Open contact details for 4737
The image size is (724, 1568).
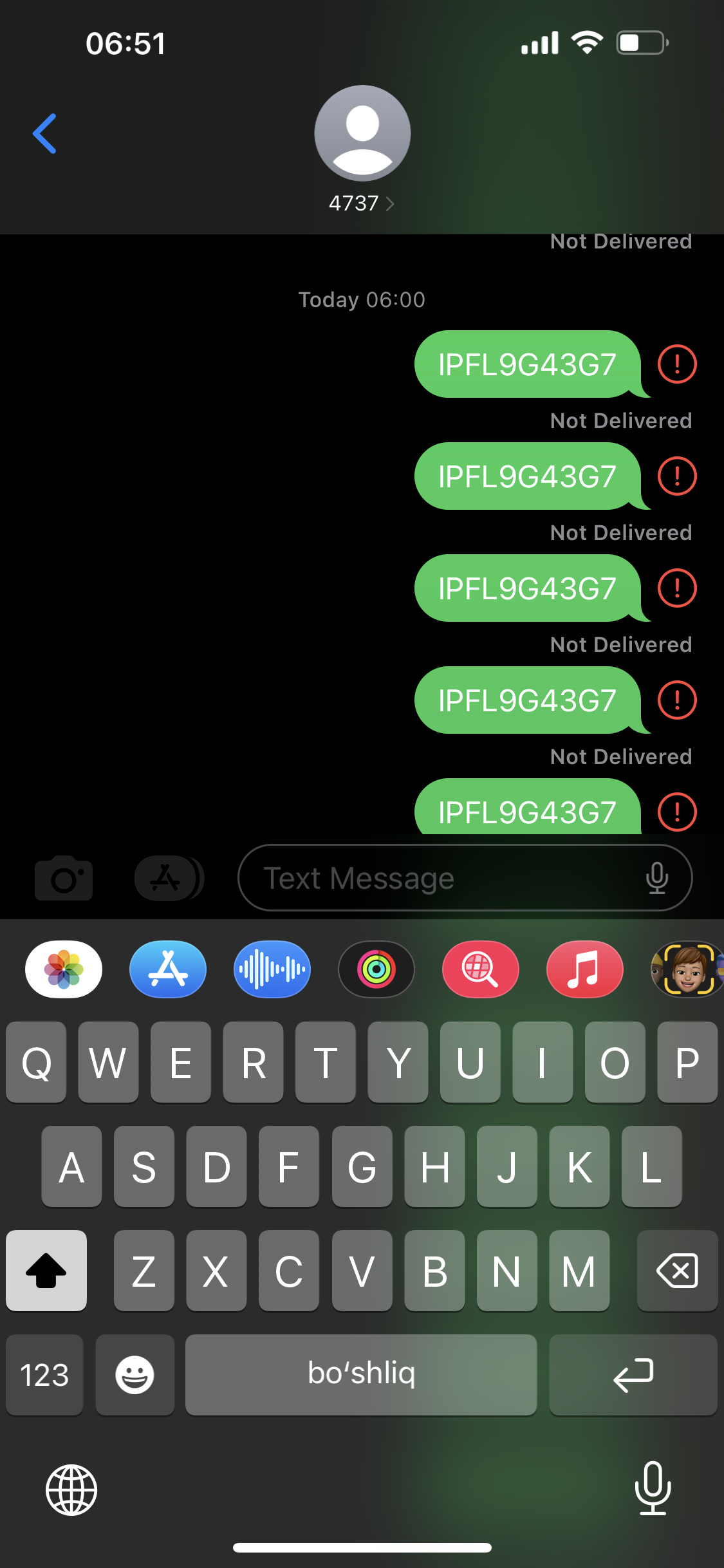coord(362,203)
